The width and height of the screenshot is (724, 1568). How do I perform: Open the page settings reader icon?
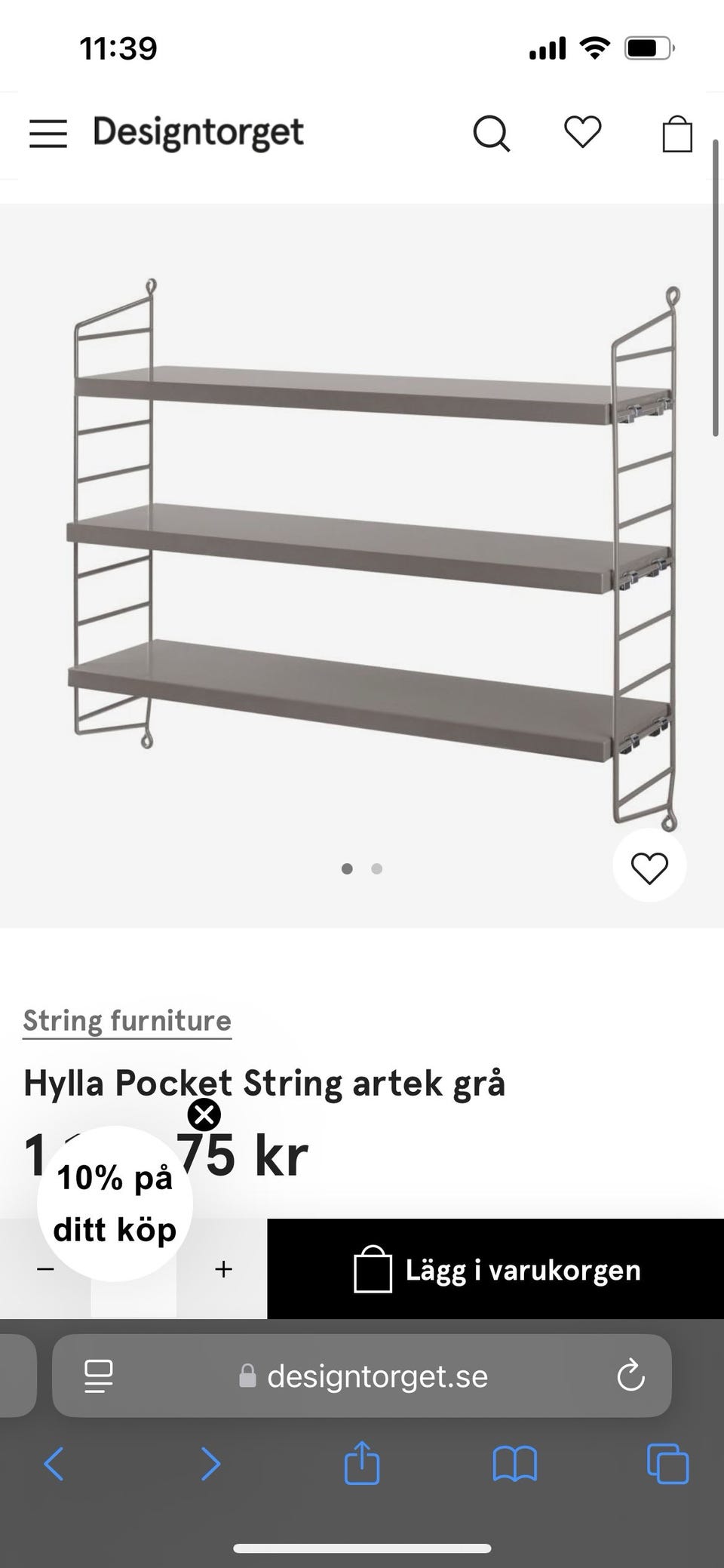coord(99,1376)
